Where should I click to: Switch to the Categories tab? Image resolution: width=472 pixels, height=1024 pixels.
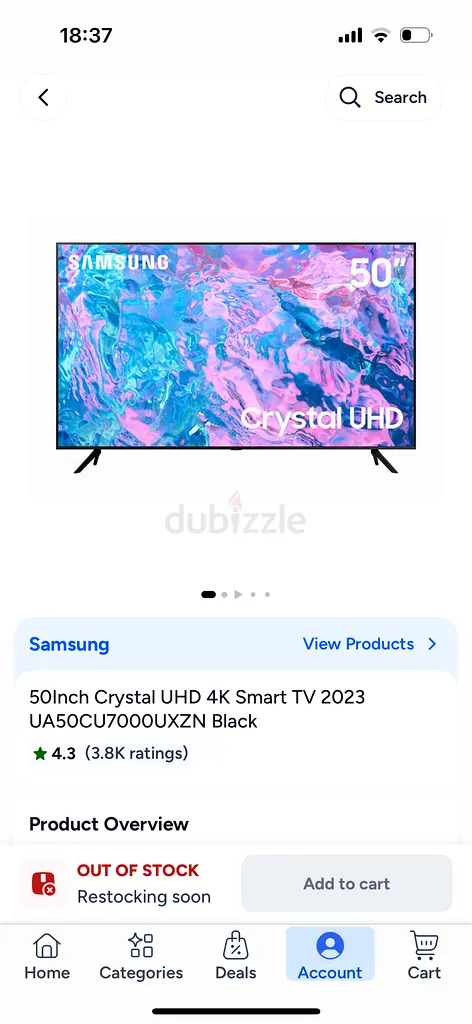[141, 957]
